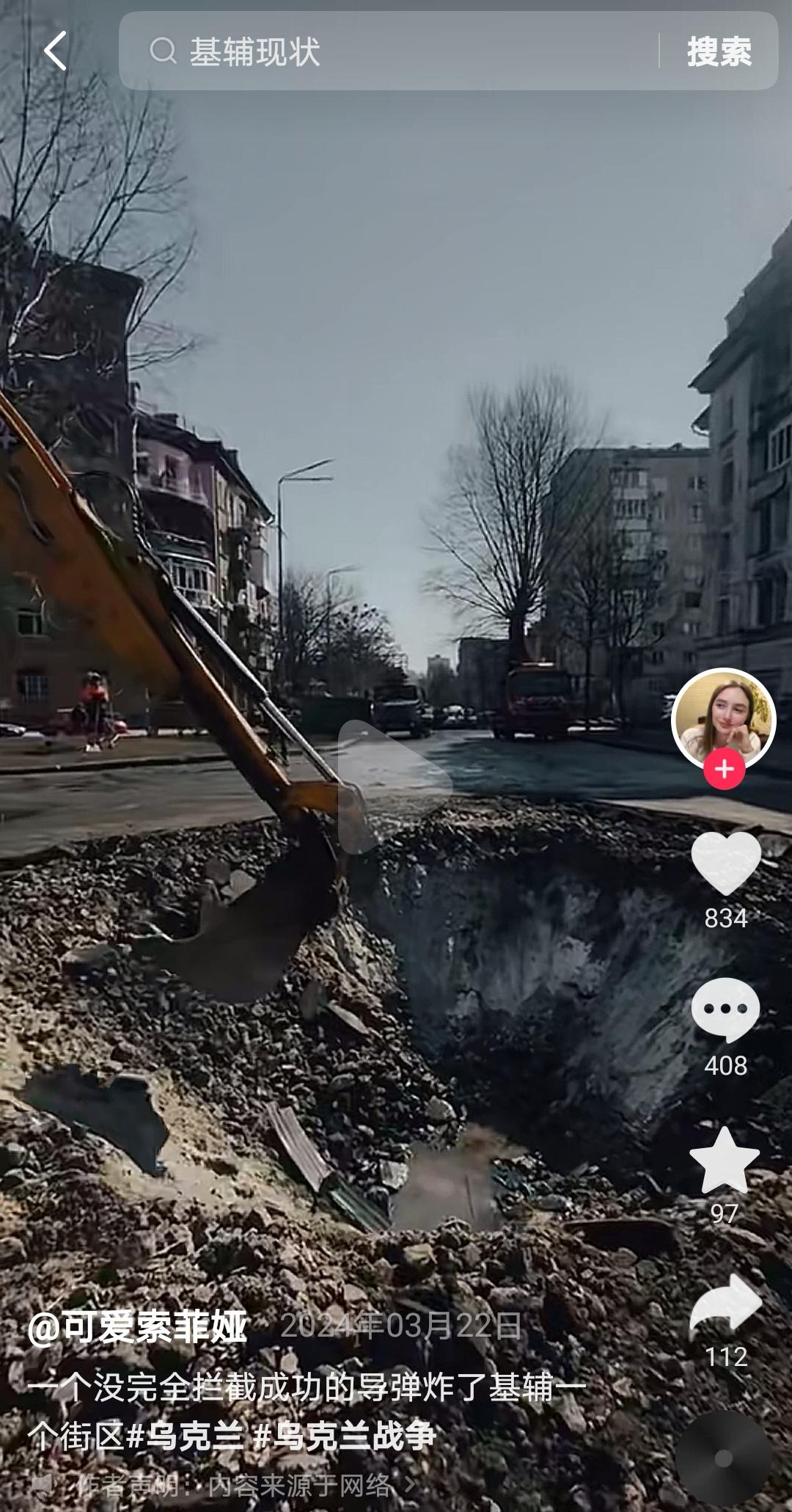Image resolution: width=792 pixels, height=1512 pixels.
Task: Open the profile link @可爱索菲娅
Action: 138,1327
